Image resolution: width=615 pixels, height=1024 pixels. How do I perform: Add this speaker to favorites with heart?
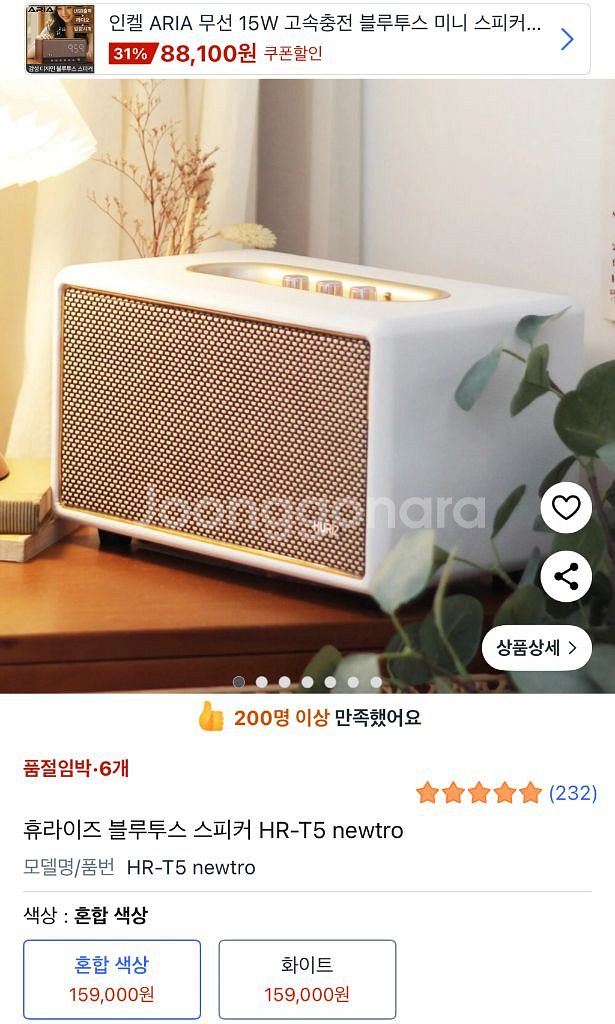566,508
